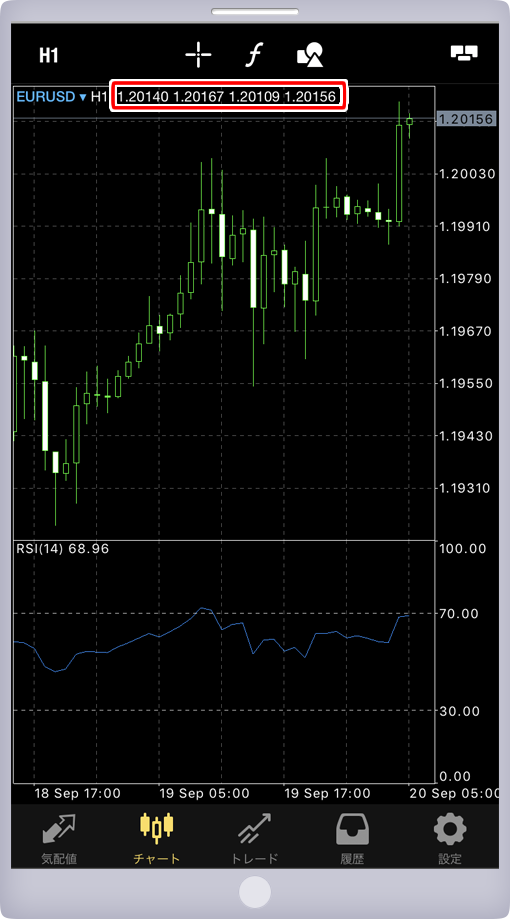Enable the crosshair tool
Viewport: 510px width, 919px height.
click(x=198, y=55)
